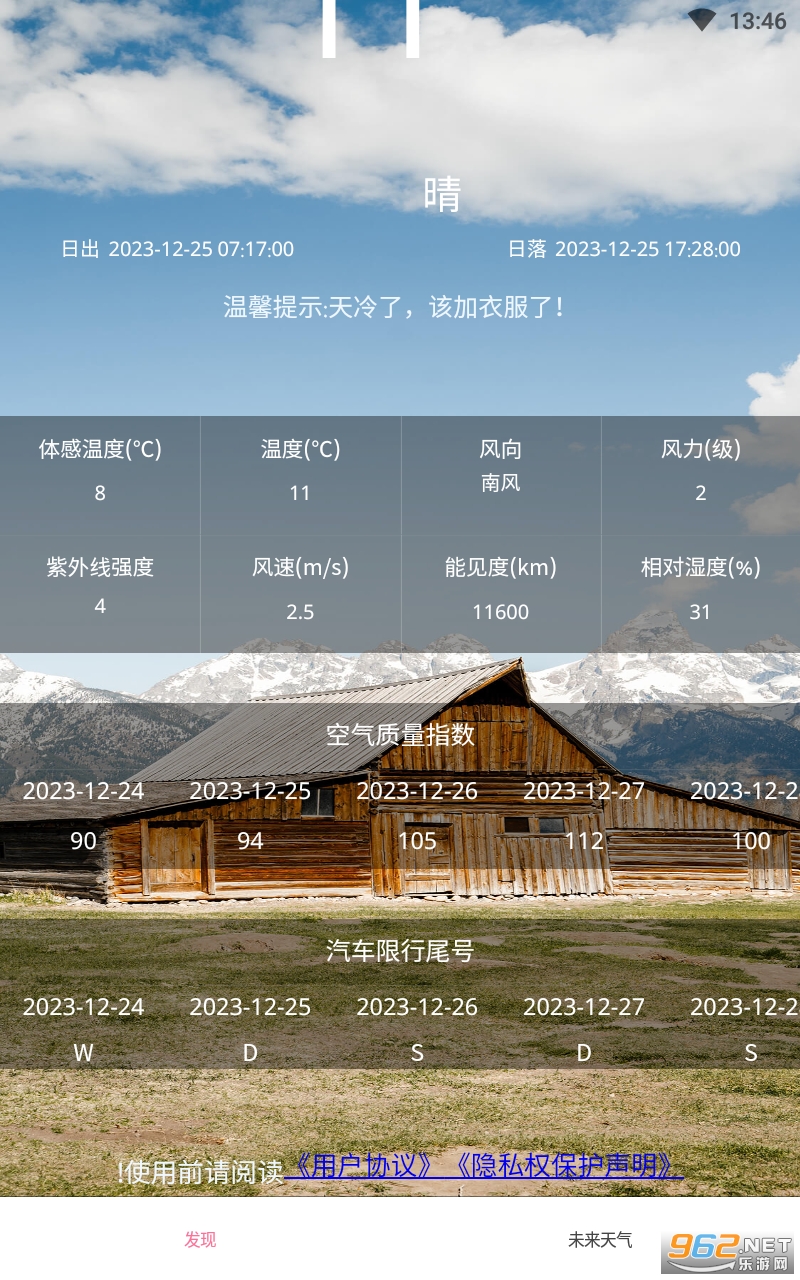800x1280 pixels.
Task: Switch to the 未来天气 tab
Action: click(600, 1240)
